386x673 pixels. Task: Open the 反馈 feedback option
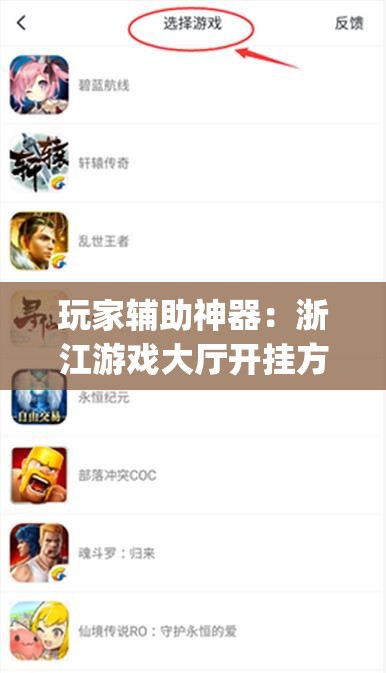(349, 23)
